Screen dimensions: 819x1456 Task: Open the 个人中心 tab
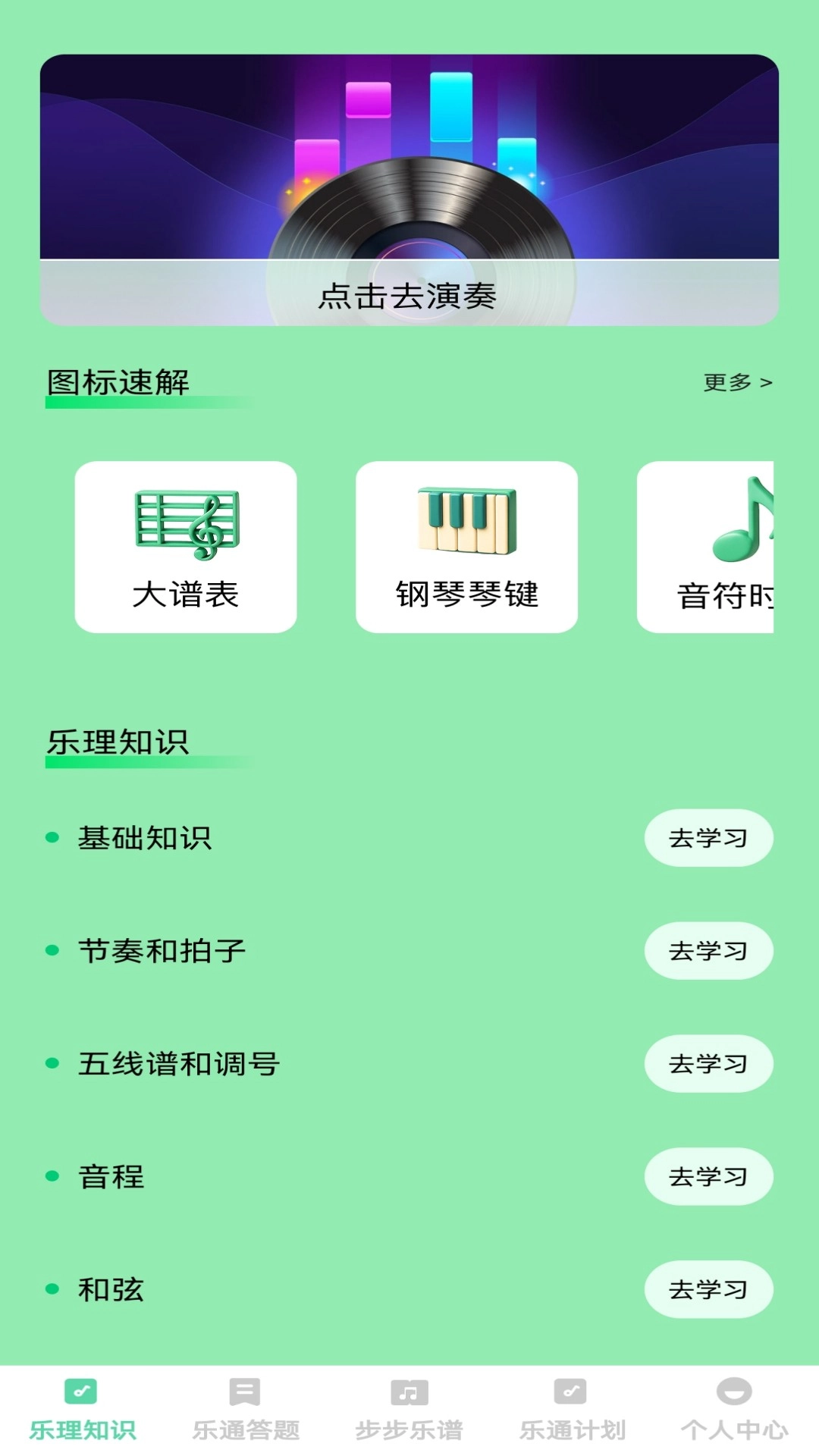coord(734,1410)
